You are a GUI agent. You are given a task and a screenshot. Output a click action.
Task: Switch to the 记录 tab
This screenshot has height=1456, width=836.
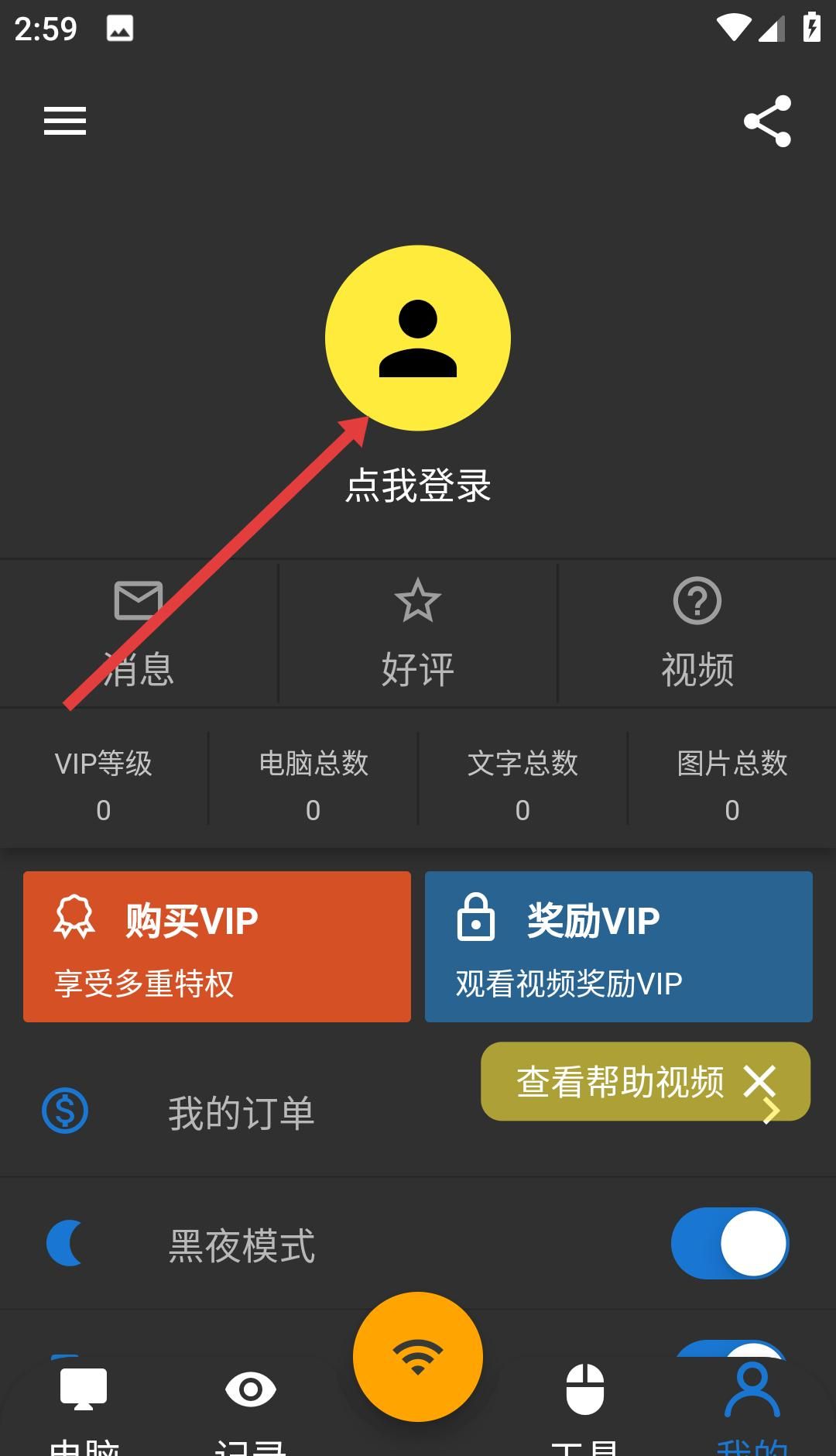tap(250, 1402)
